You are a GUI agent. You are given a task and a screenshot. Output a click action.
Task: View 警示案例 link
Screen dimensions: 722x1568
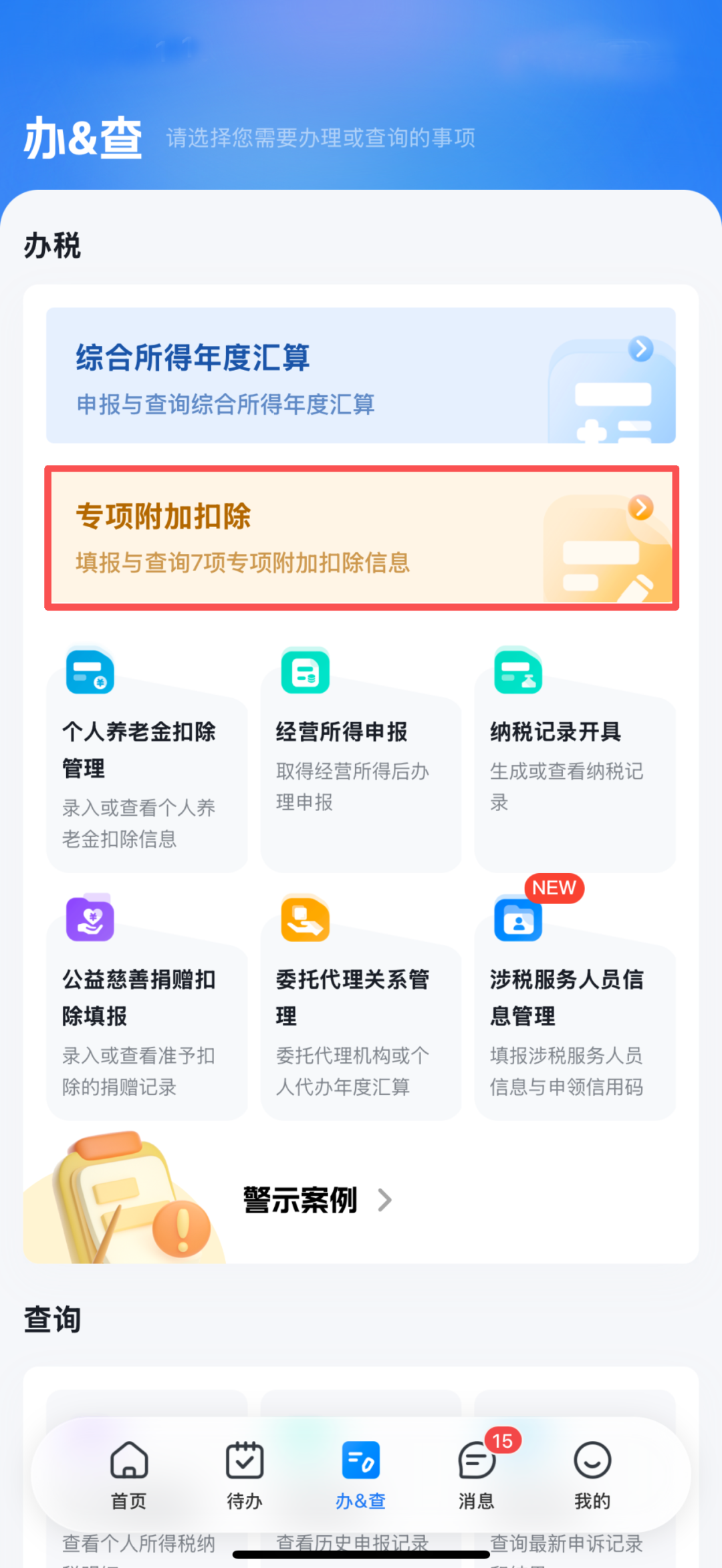(x=318, y=1200)
